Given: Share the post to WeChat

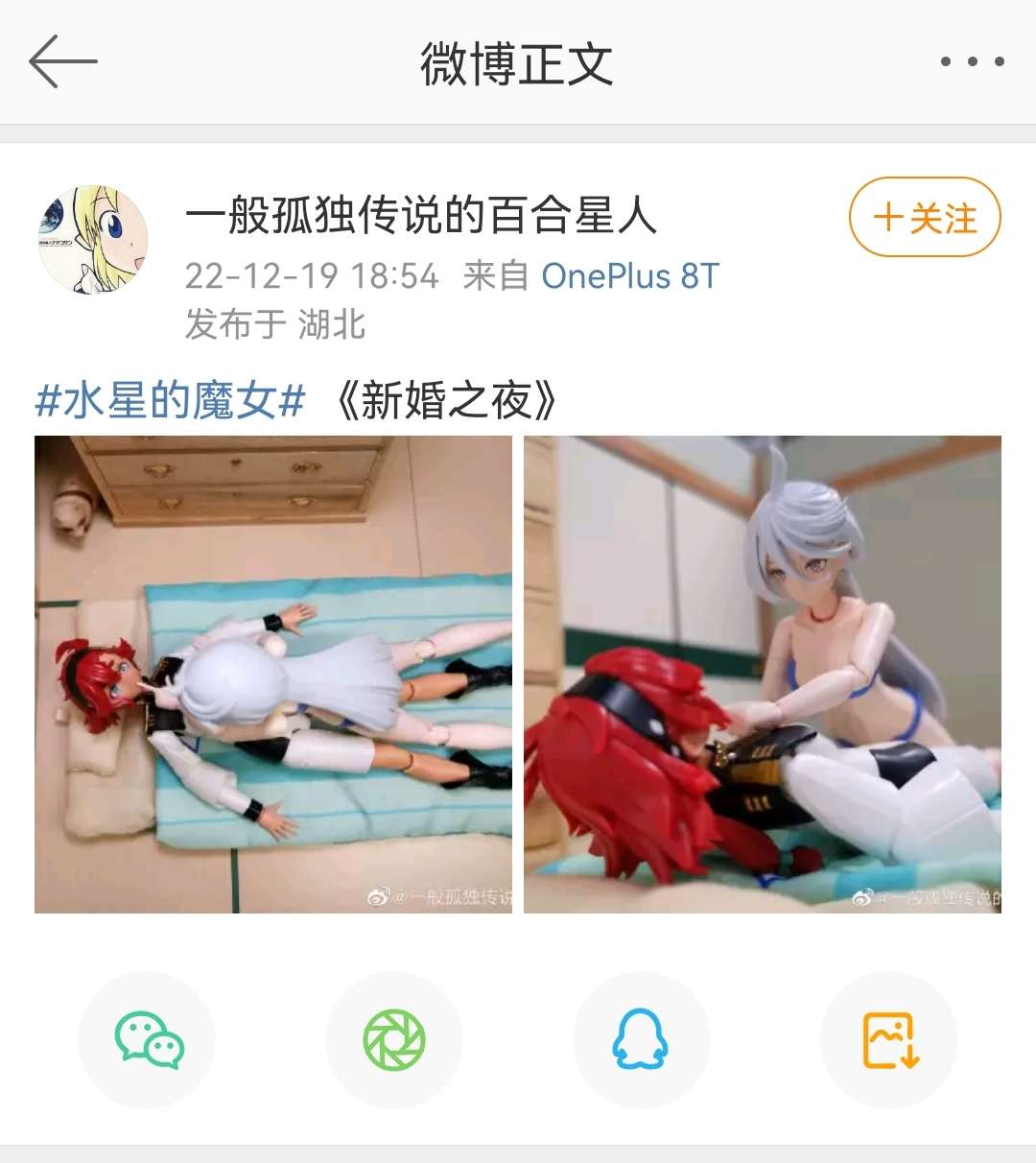Looking at the screenshot, I should pos(148,1040).
